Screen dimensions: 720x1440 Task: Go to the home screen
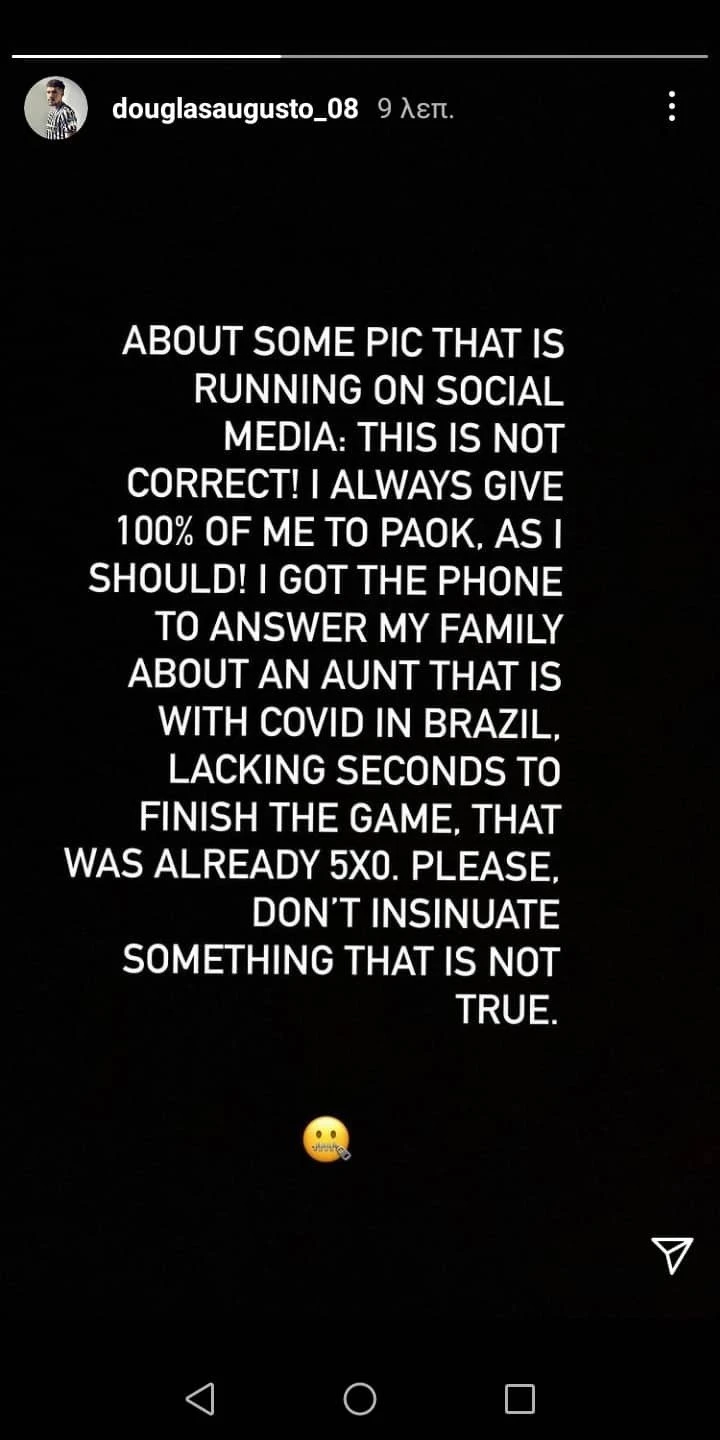pyautogui.click(x=360, y=1398)
